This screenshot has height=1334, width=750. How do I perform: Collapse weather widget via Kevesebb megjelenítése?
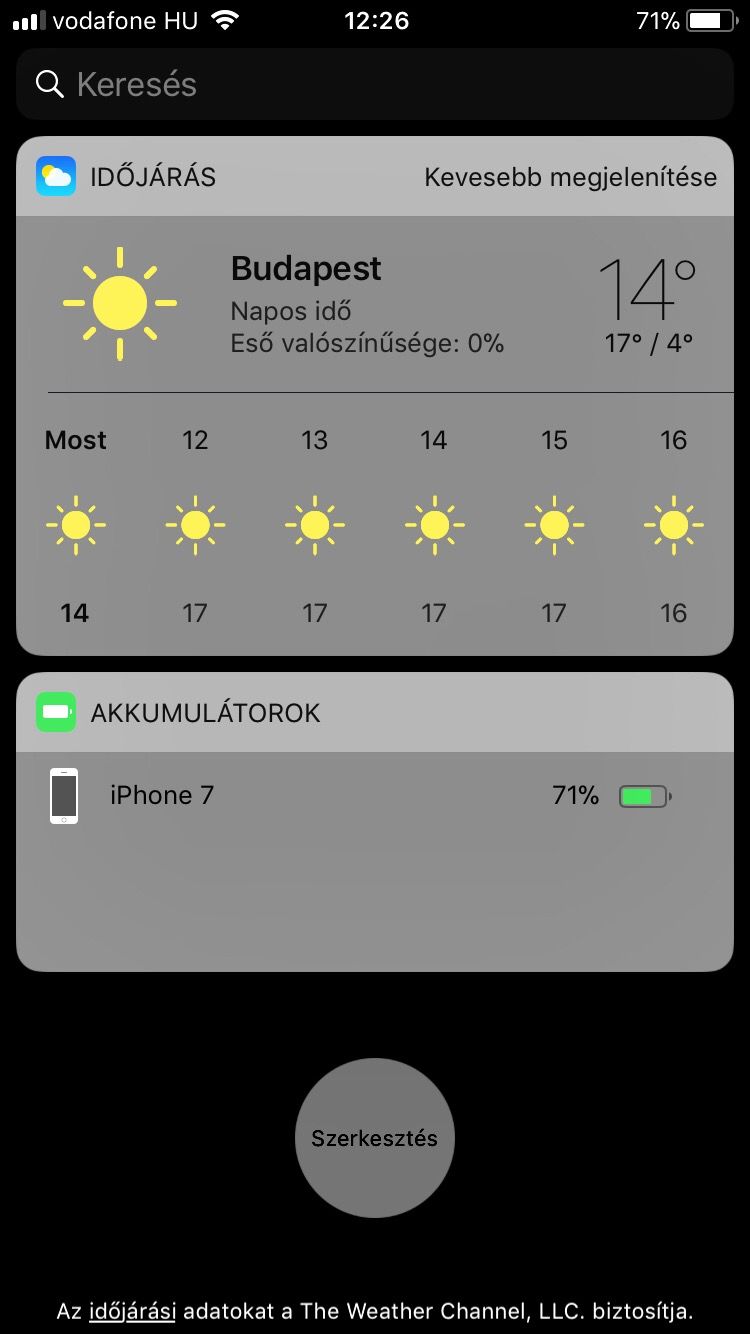(x=570, y=177)
